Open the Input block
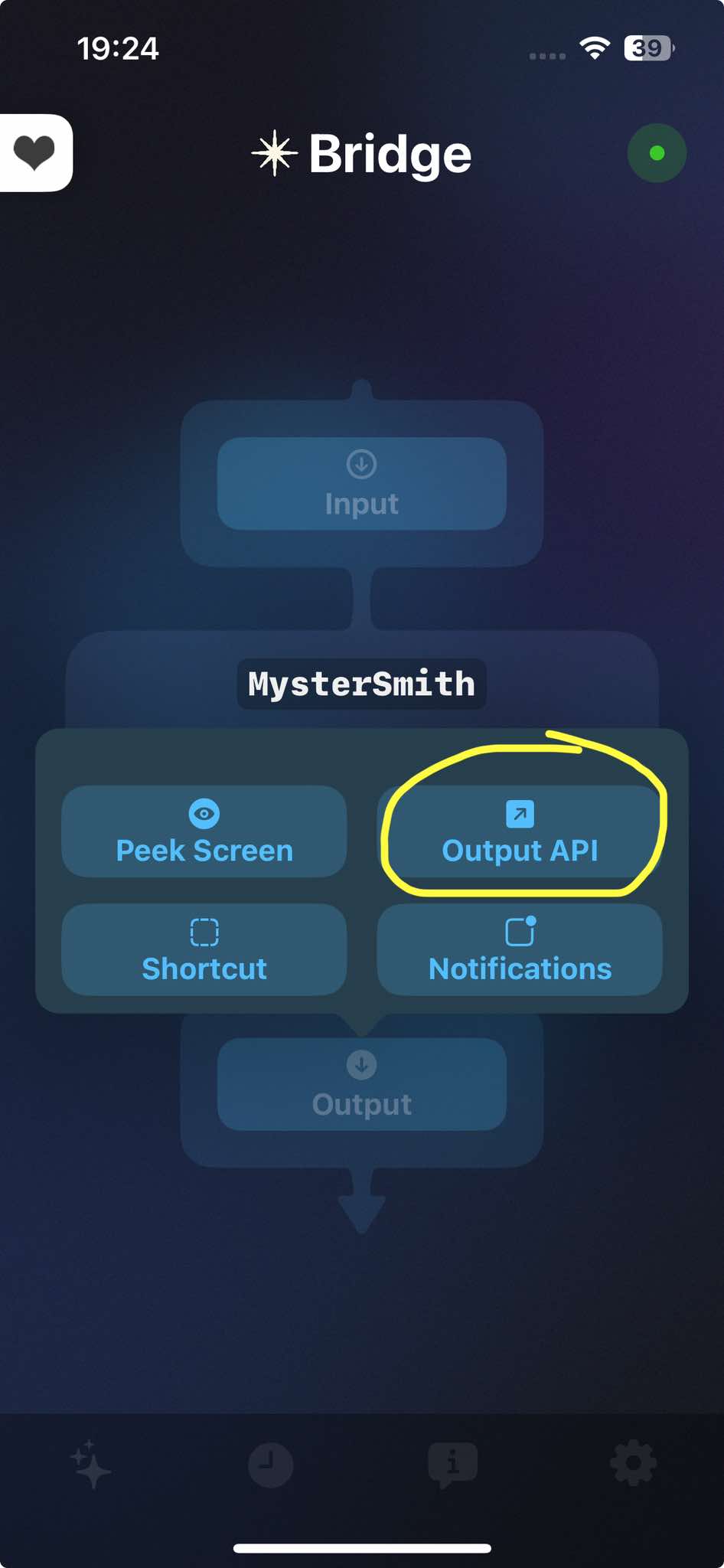 361,484
